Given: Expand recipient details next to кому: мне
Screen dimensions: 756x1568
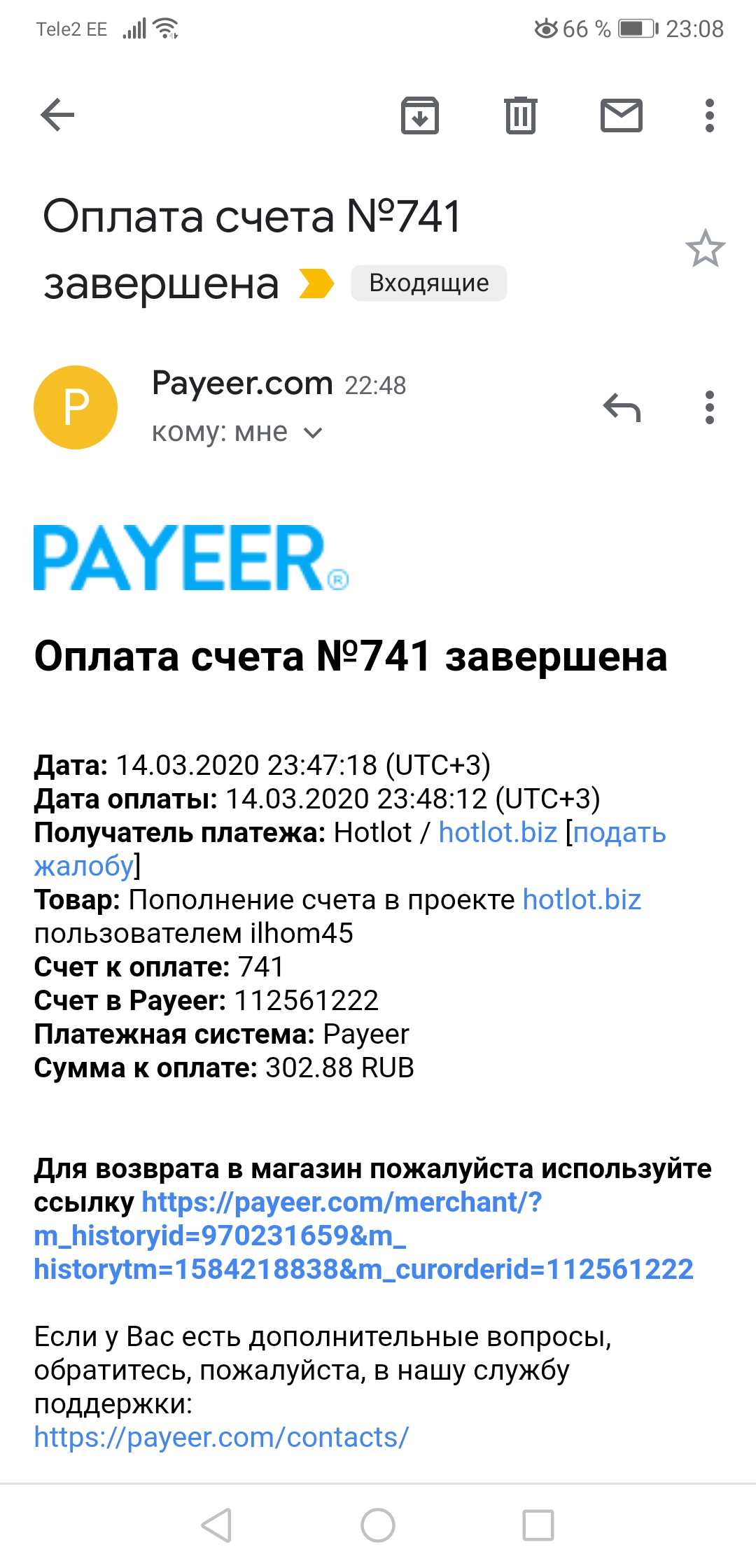Looking at the screenshot, I should pyautogui.click(x=313, y=433).
